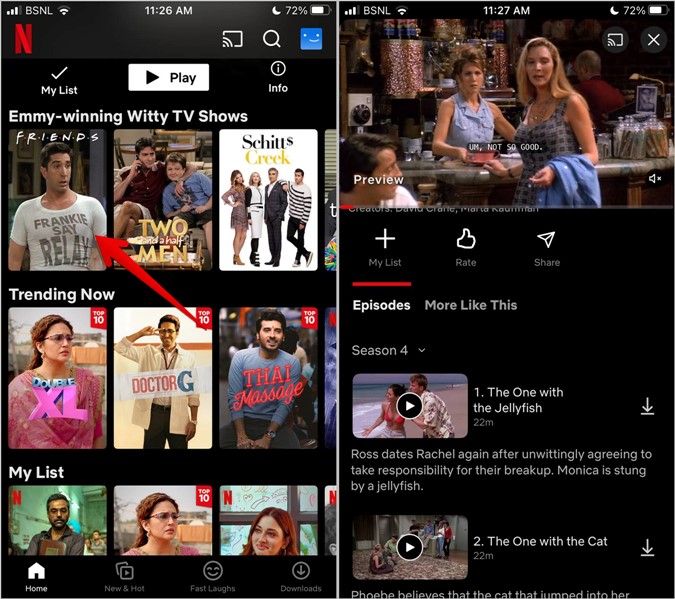Open the Friends show poster
This screenshot has width=675, height=599.
57,200
